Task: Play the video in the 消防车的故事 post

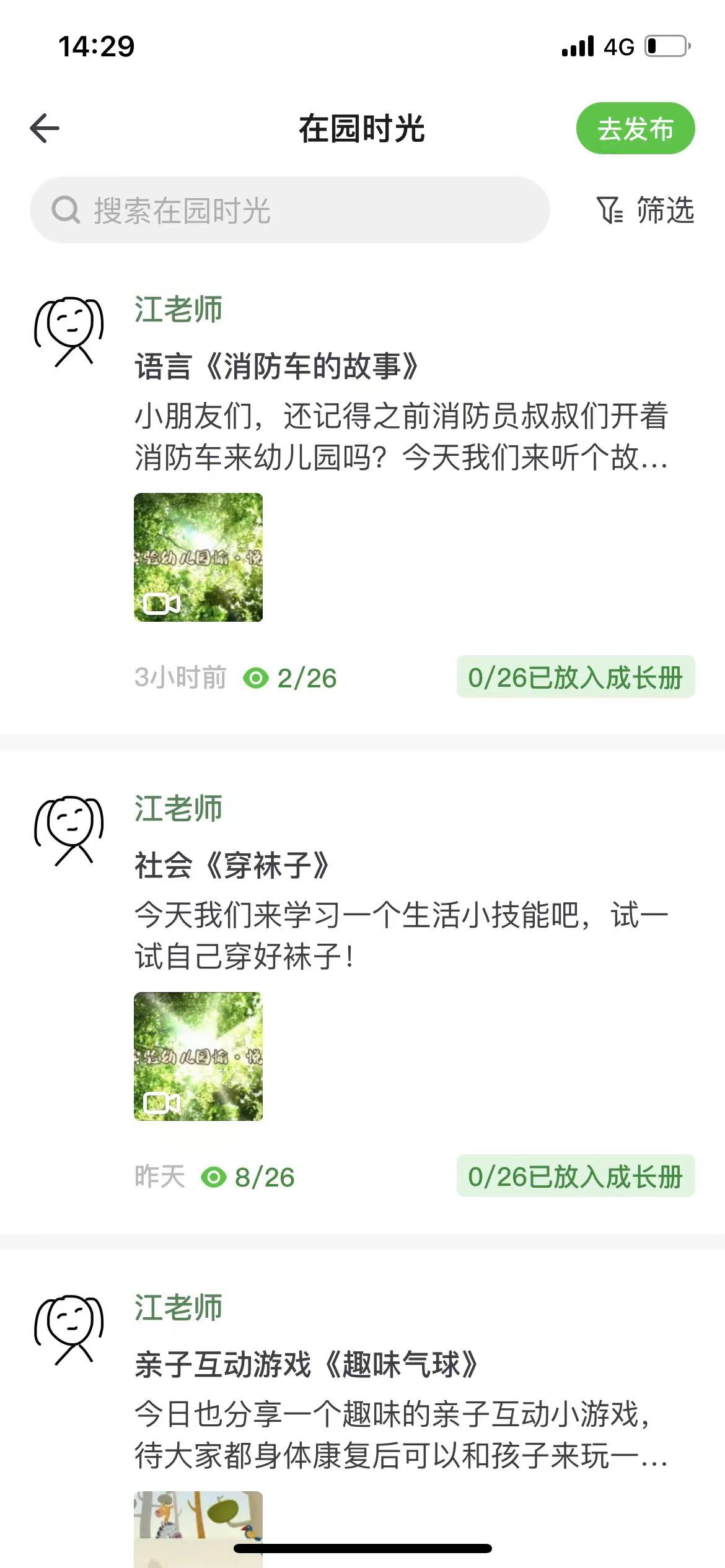Action: [x=198, y=557]
